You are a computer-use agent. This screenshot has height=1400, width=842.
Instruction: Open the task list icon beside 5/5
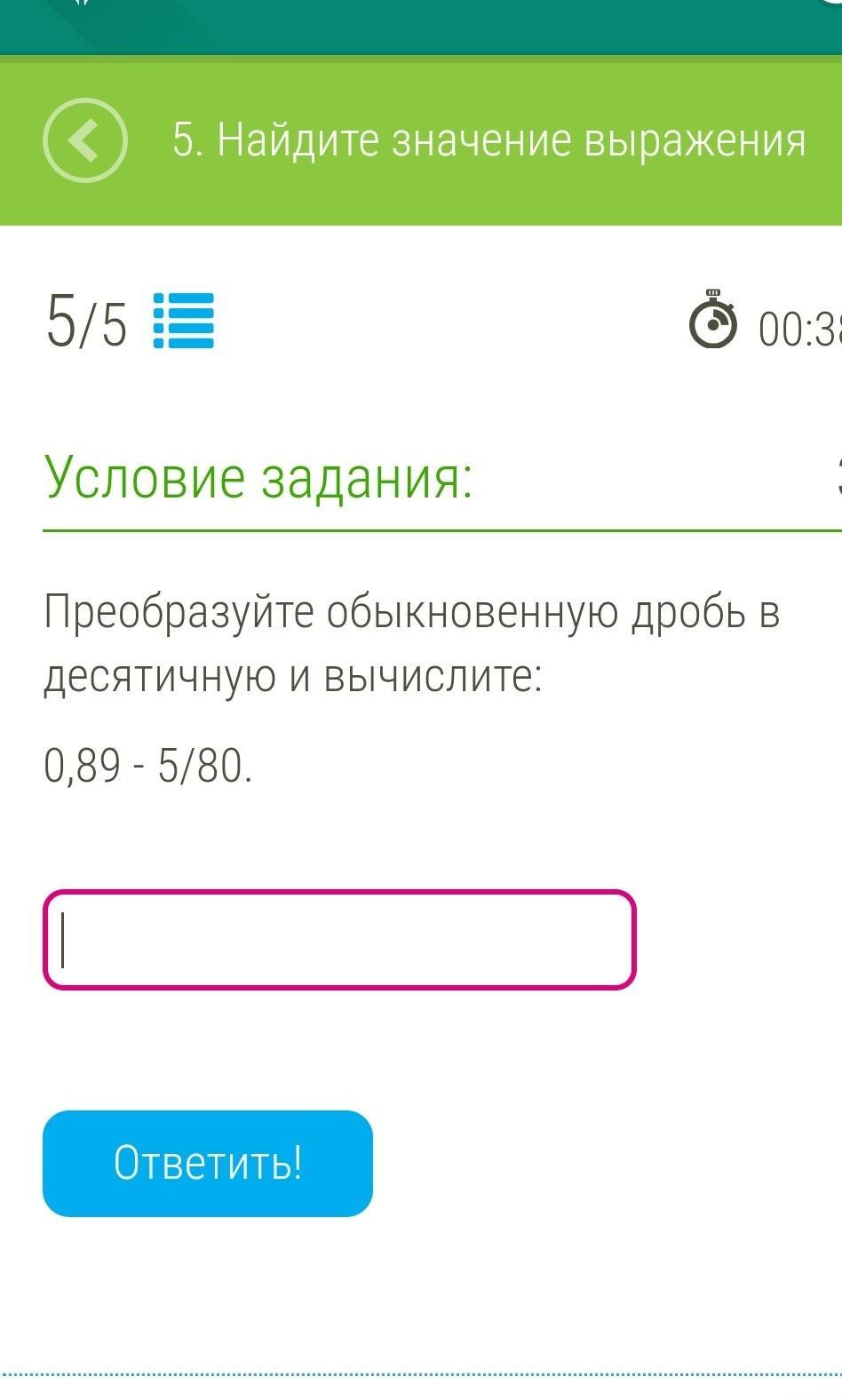coord(184,321)
